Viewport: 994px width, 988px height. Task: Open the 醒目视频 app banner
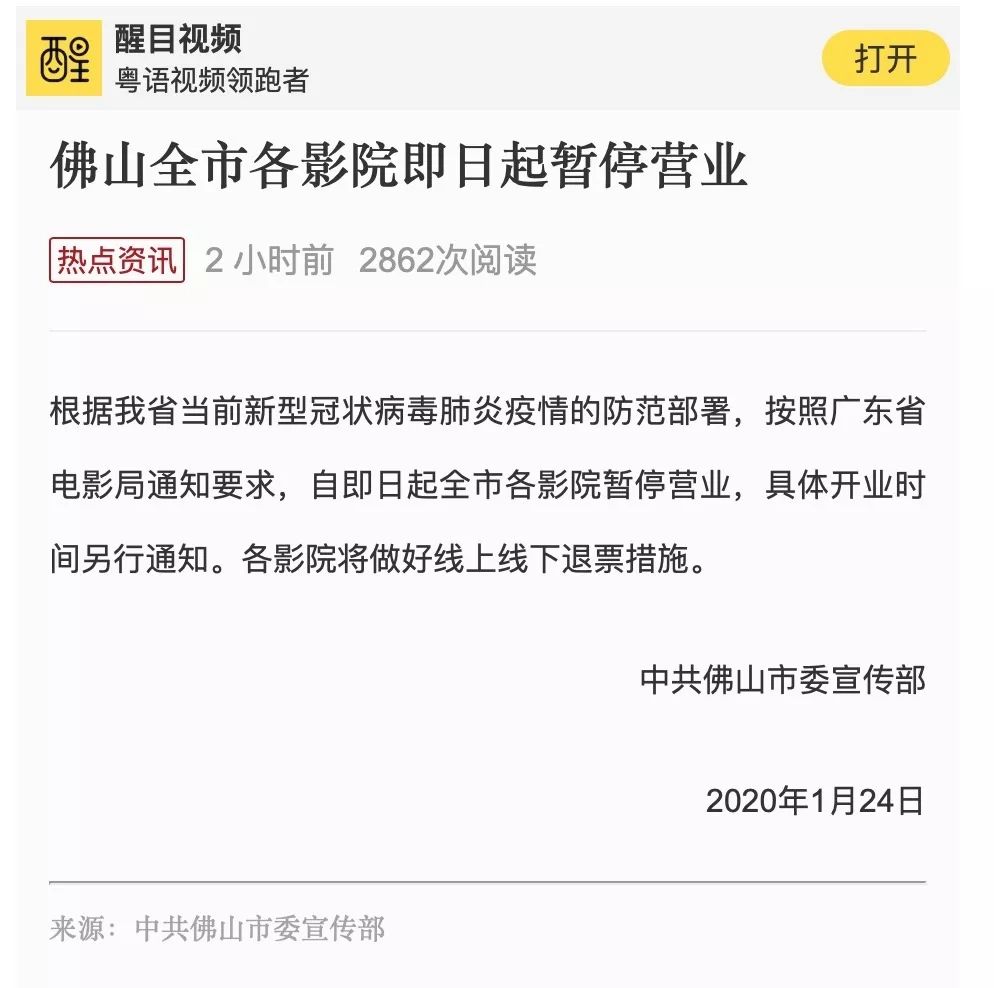tap(487, 58)
